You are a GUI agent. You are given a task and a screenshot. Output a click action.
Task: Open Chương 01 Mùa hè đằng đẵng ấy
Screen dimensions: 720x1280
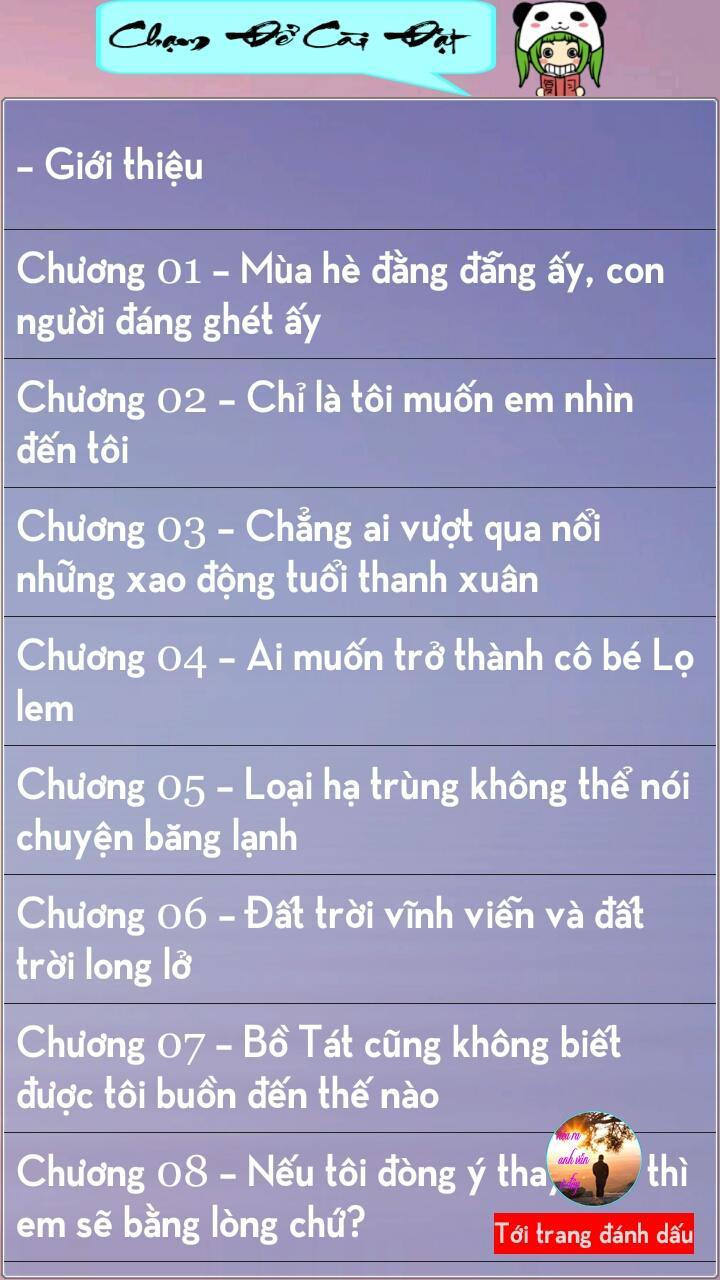click(360, 295)
